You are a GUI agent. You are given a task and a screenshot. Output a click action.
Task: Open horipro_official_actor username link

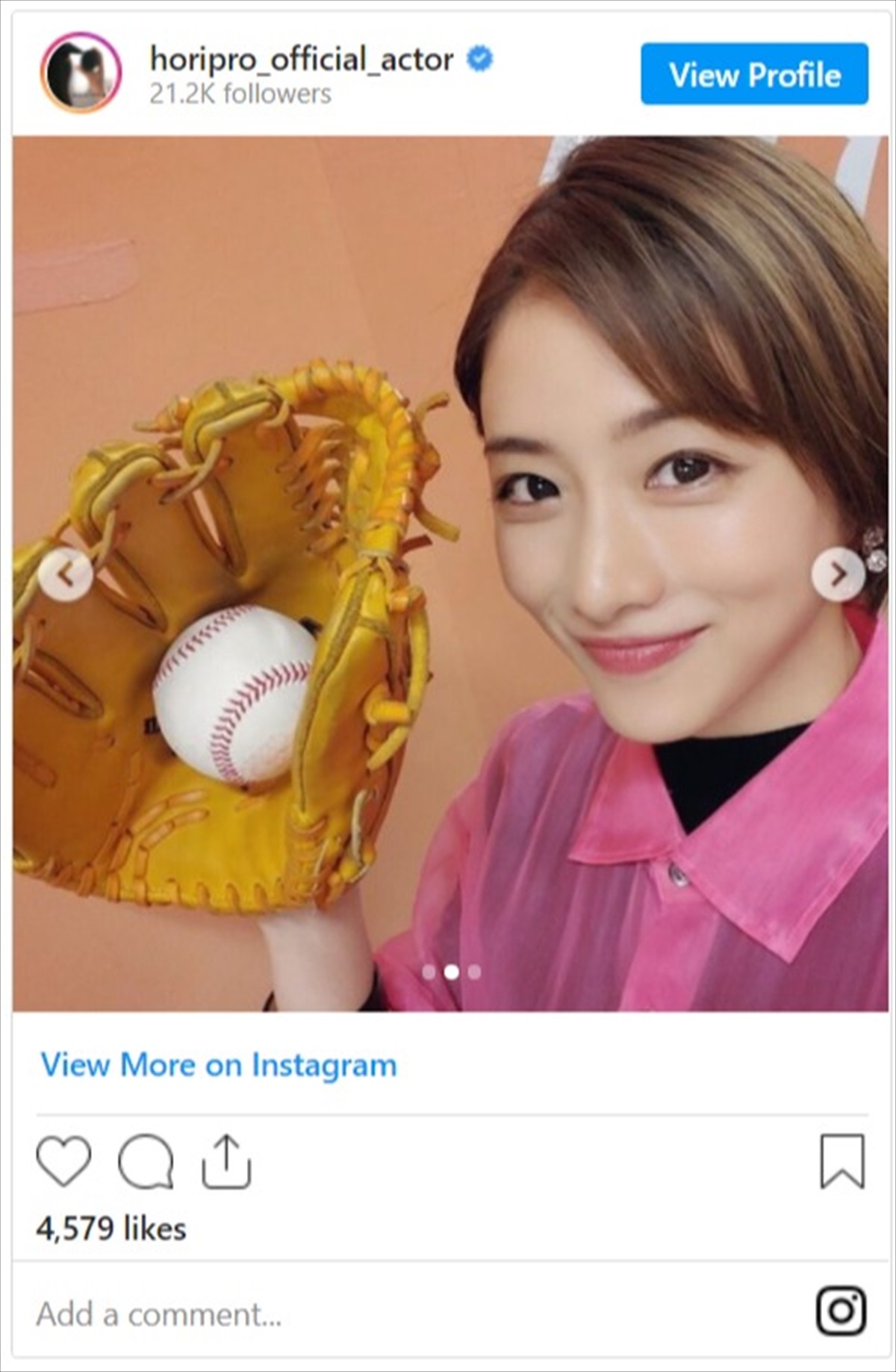[301, 59]
